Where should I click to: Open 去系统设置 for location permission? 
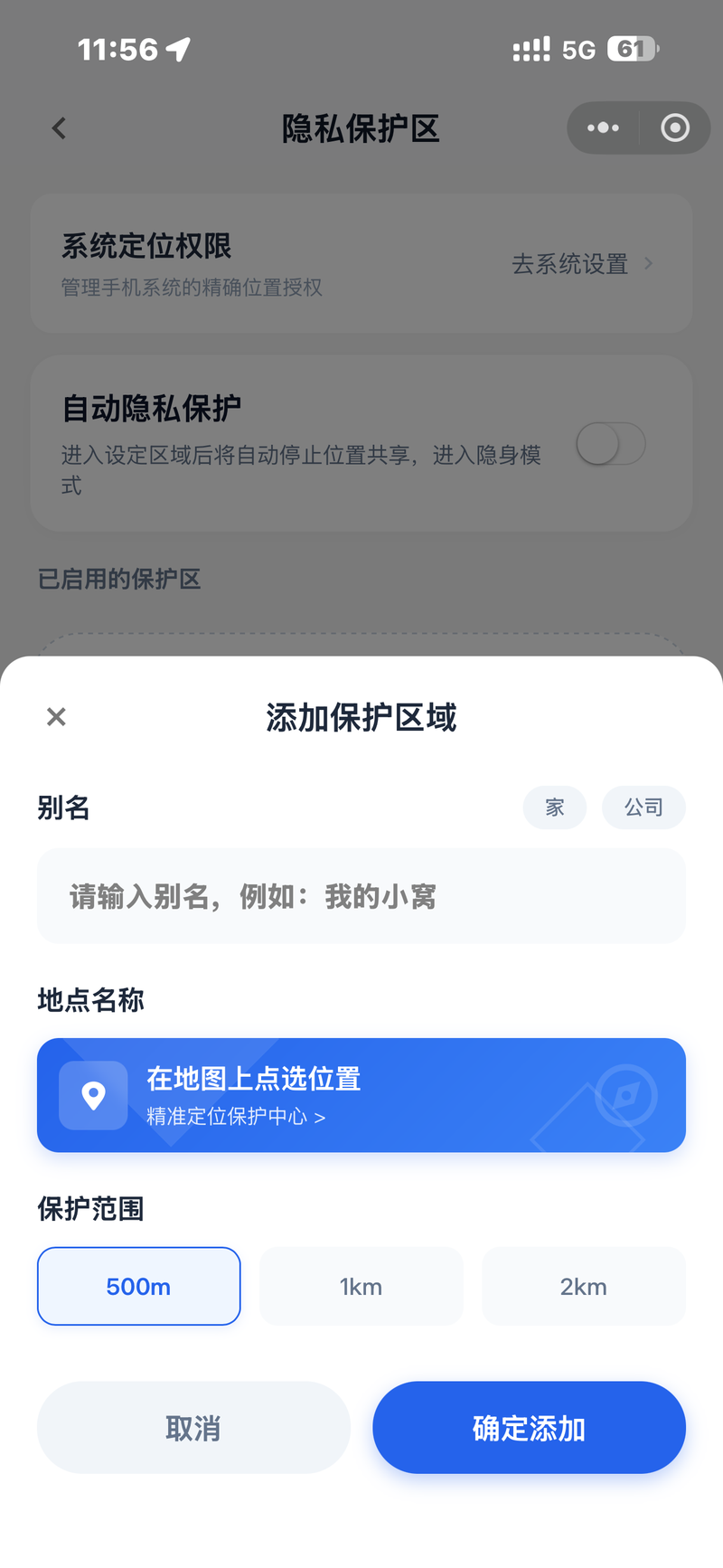581,264
